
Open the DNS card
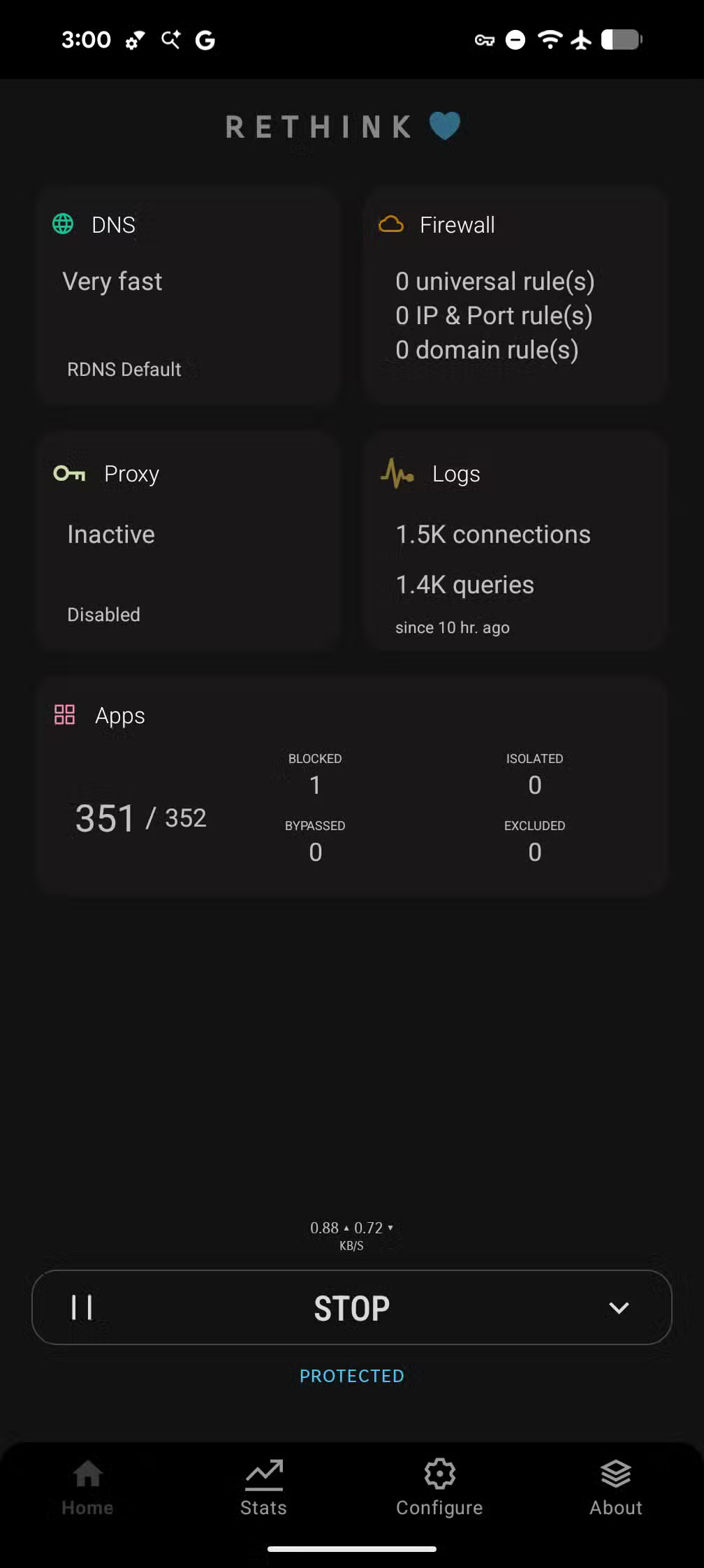(187, 297)
